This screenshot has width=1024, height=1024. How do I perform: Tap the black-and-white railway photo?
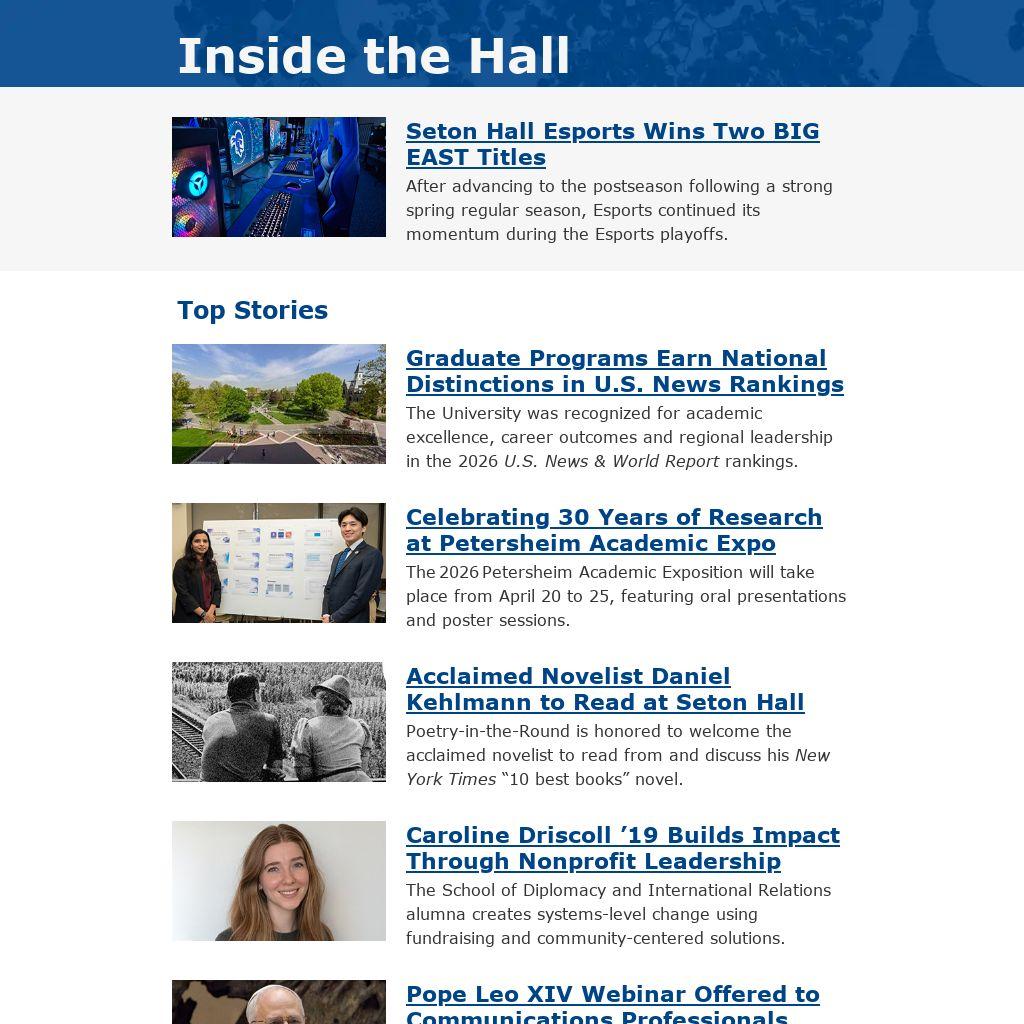click(279, 722)
